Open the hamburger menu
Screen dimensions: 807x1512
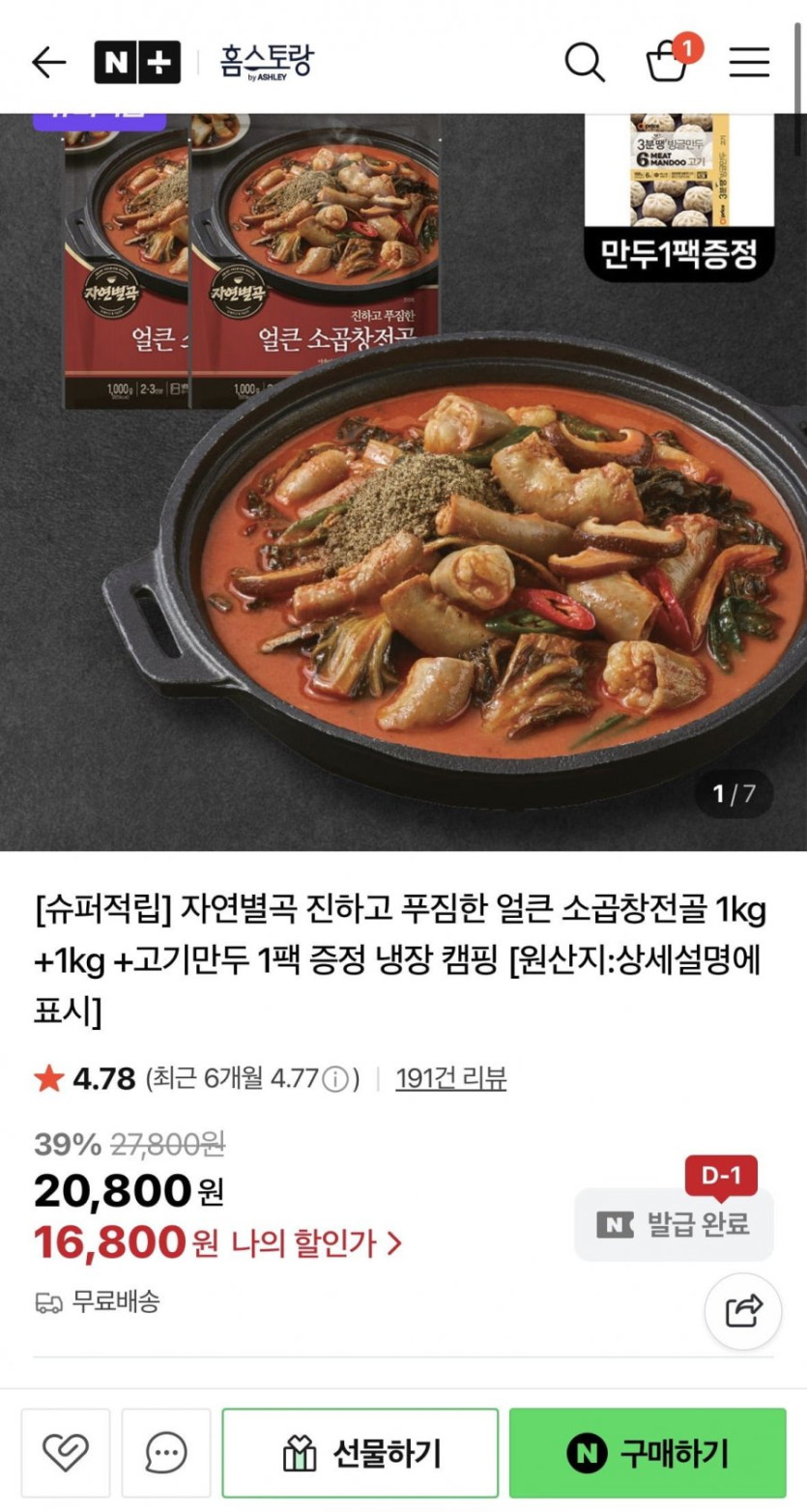point(749,63)
